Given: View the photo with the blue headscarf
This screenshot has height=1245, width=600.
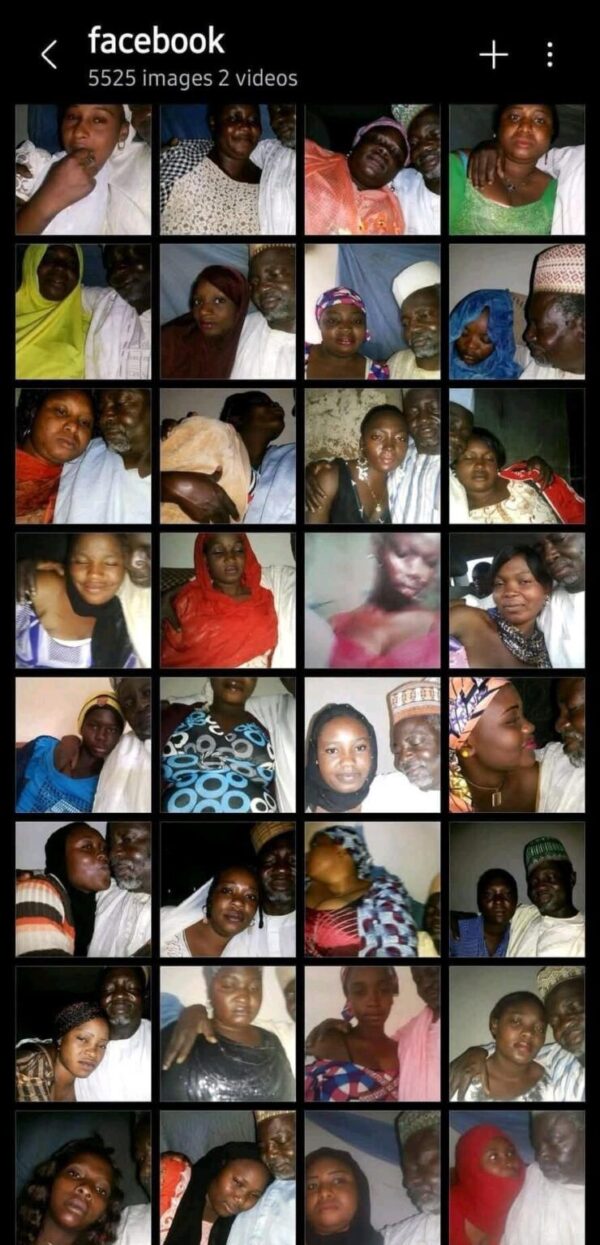Looking at the screenshot, I should click(x=516, y=312).
